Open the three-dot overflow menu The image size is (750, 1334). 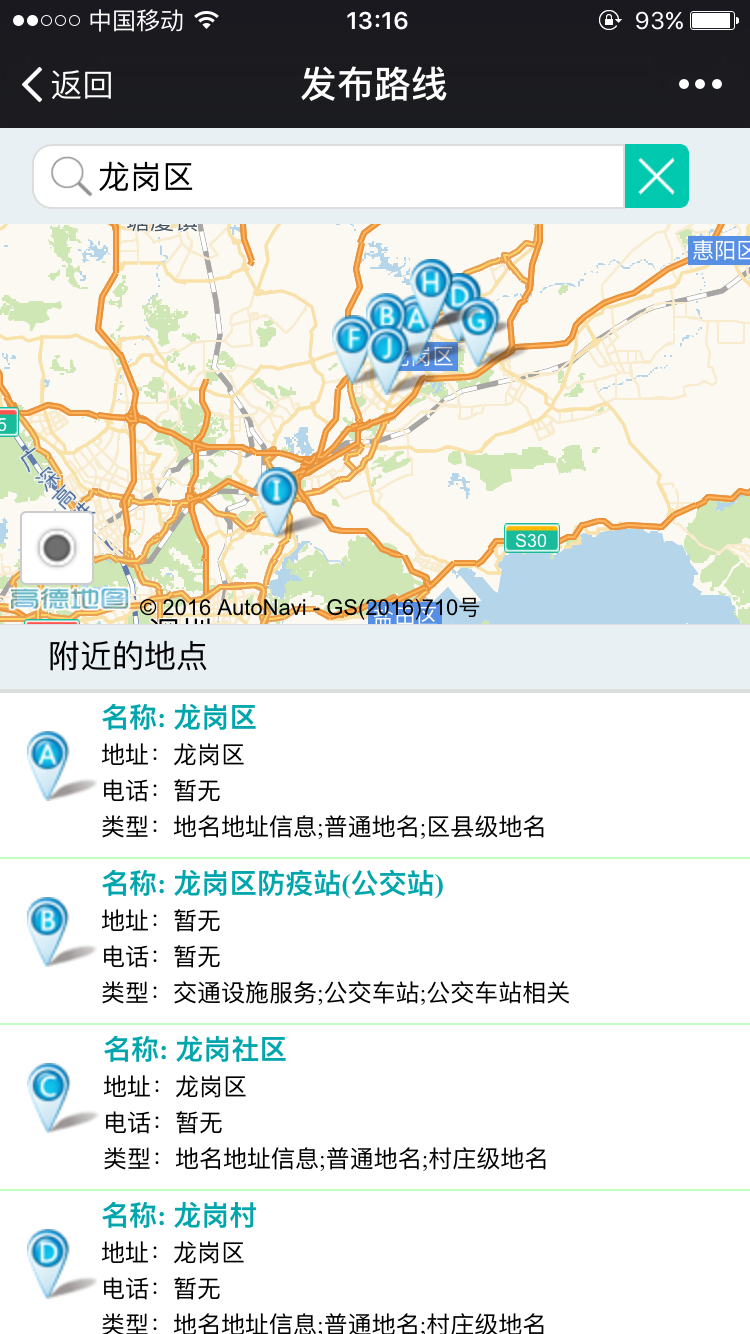pos(700,85)
